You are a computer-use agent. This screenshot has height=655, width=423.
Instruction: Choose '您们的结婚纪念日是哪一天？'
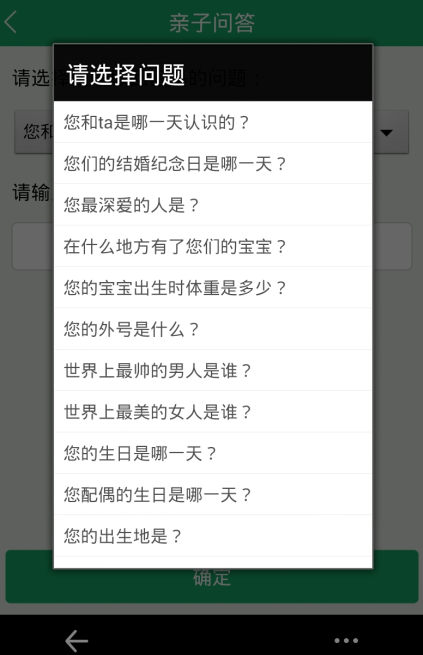pyautogui.click(x=213, y=163)
